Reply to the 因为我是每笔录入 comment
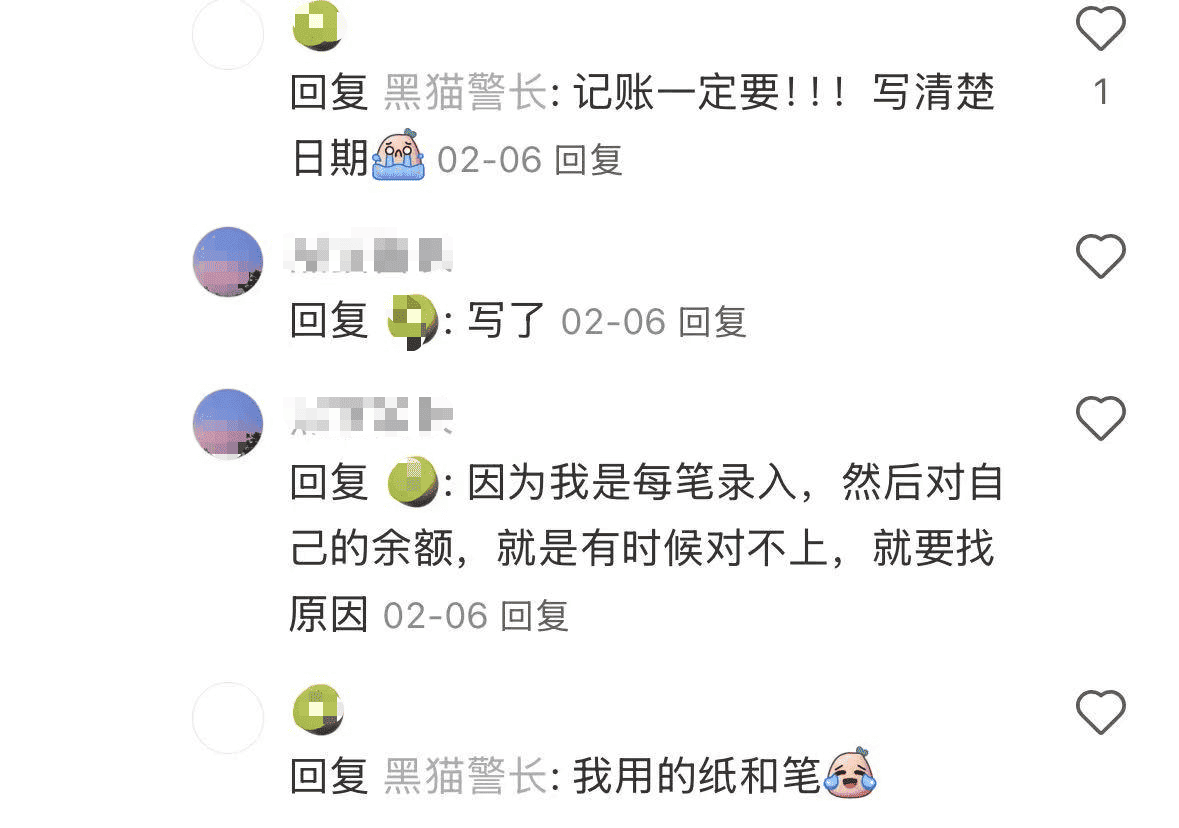The height and width of the screenshot is (828, 1179). pyautogui.click(x=534, y=616)
